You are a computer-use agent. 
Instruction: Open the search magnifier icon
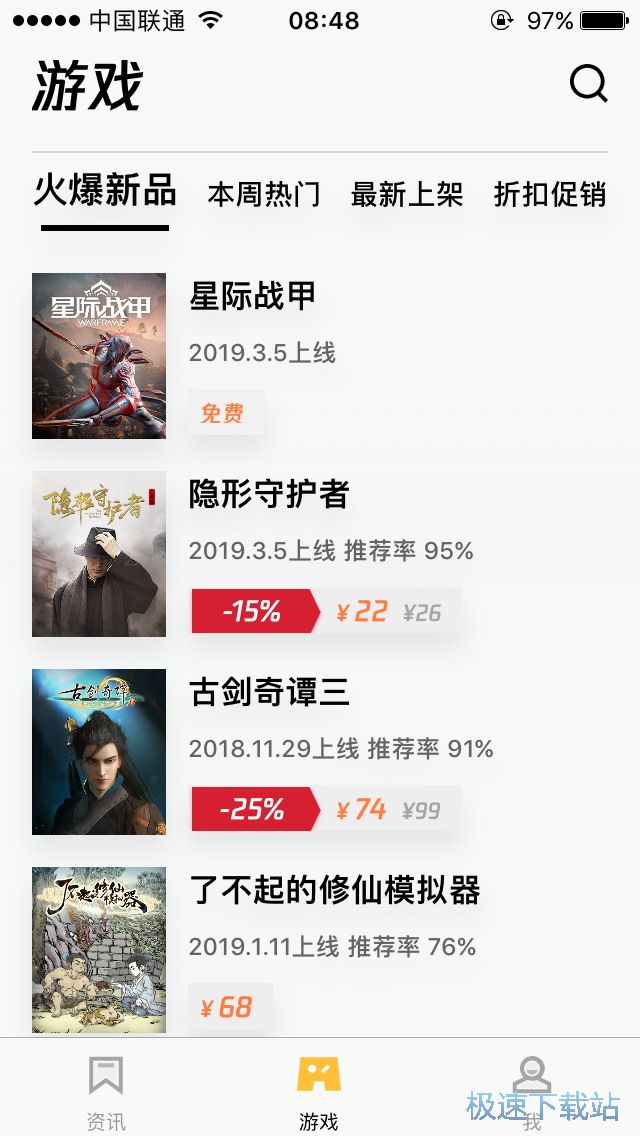pos(588,85)
